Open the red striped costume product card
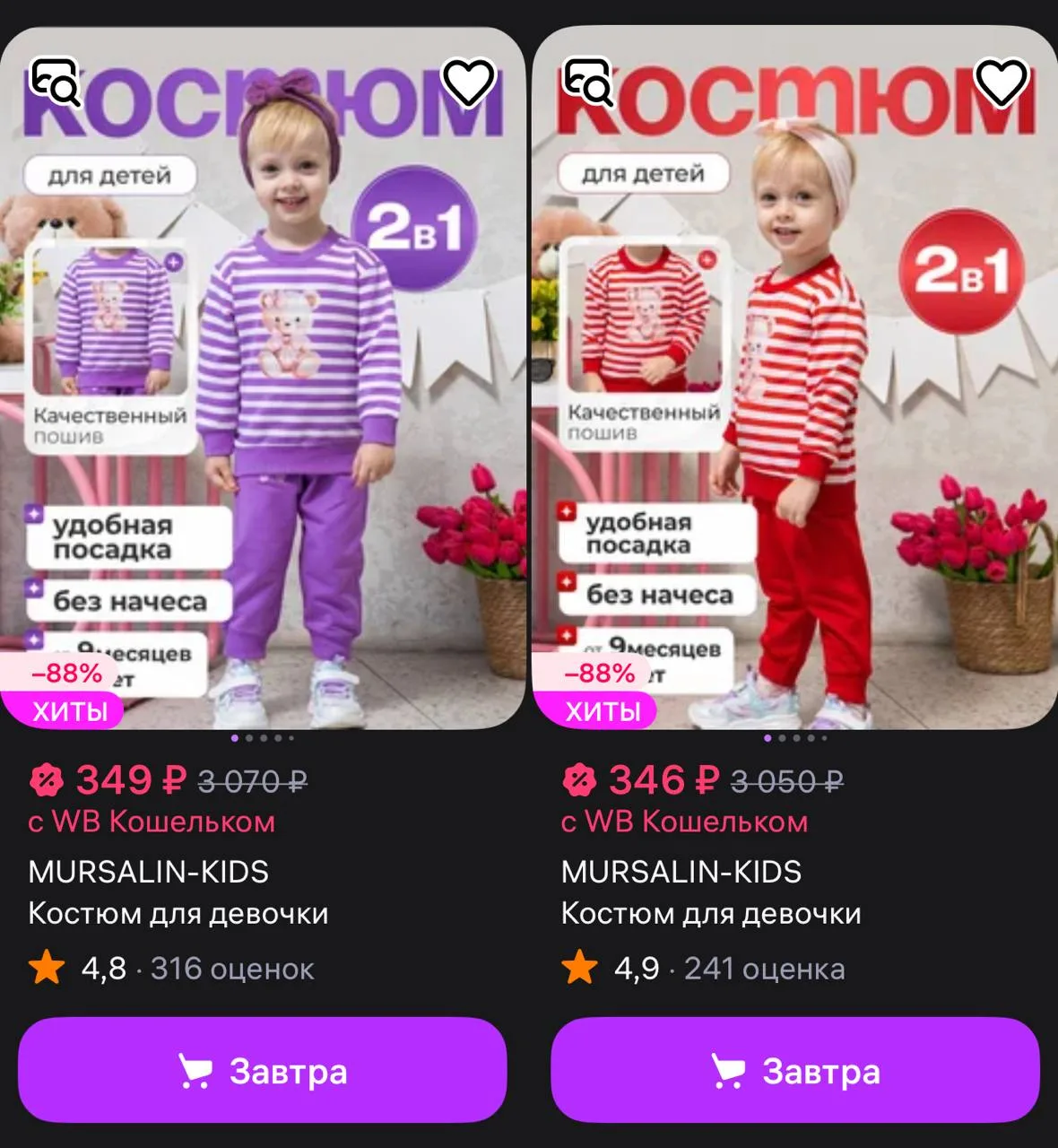Screen dimensions: 1058x1148 pos(794,378)
